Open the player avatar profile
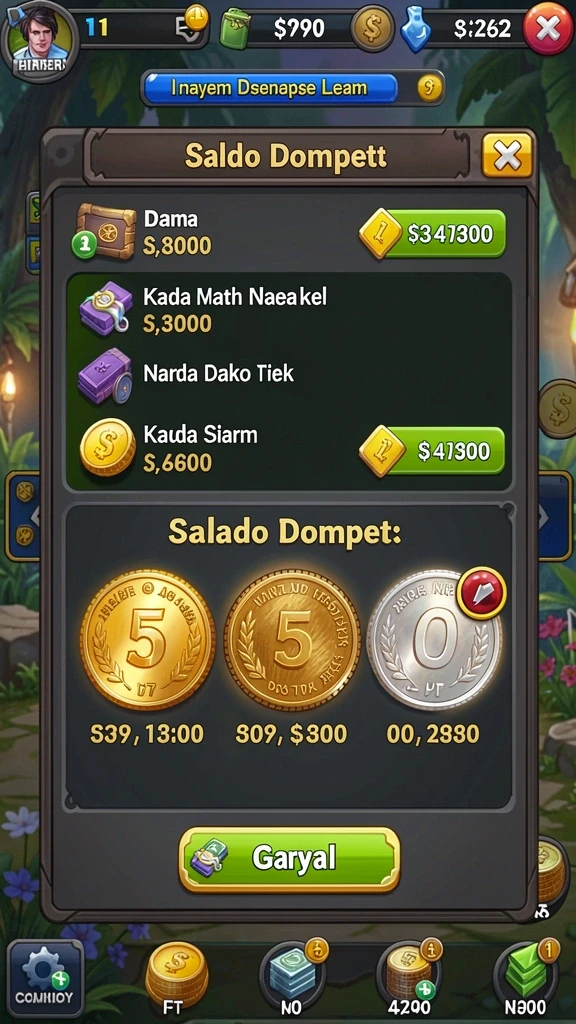 point(39,39)
